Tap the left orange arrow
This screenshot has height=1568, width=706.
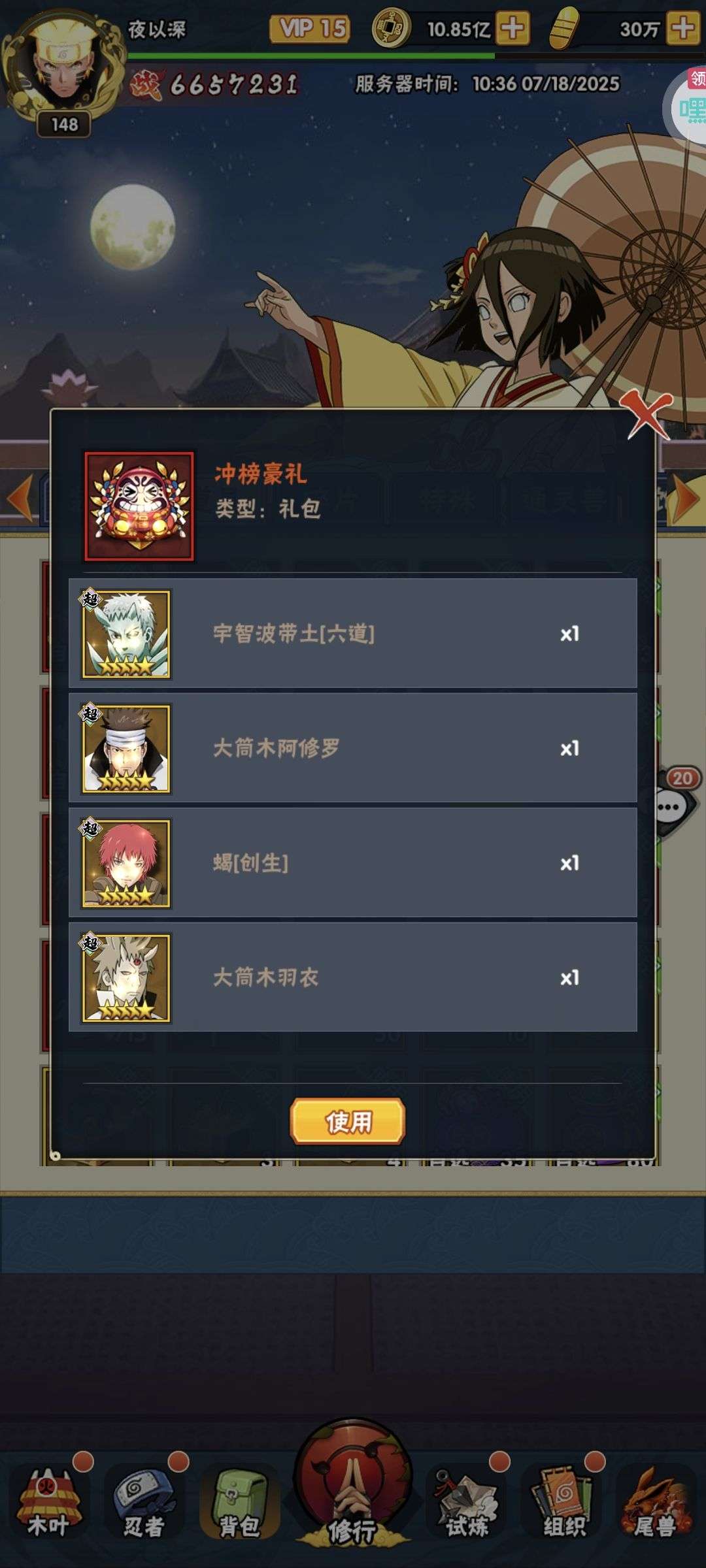point(20,498)
